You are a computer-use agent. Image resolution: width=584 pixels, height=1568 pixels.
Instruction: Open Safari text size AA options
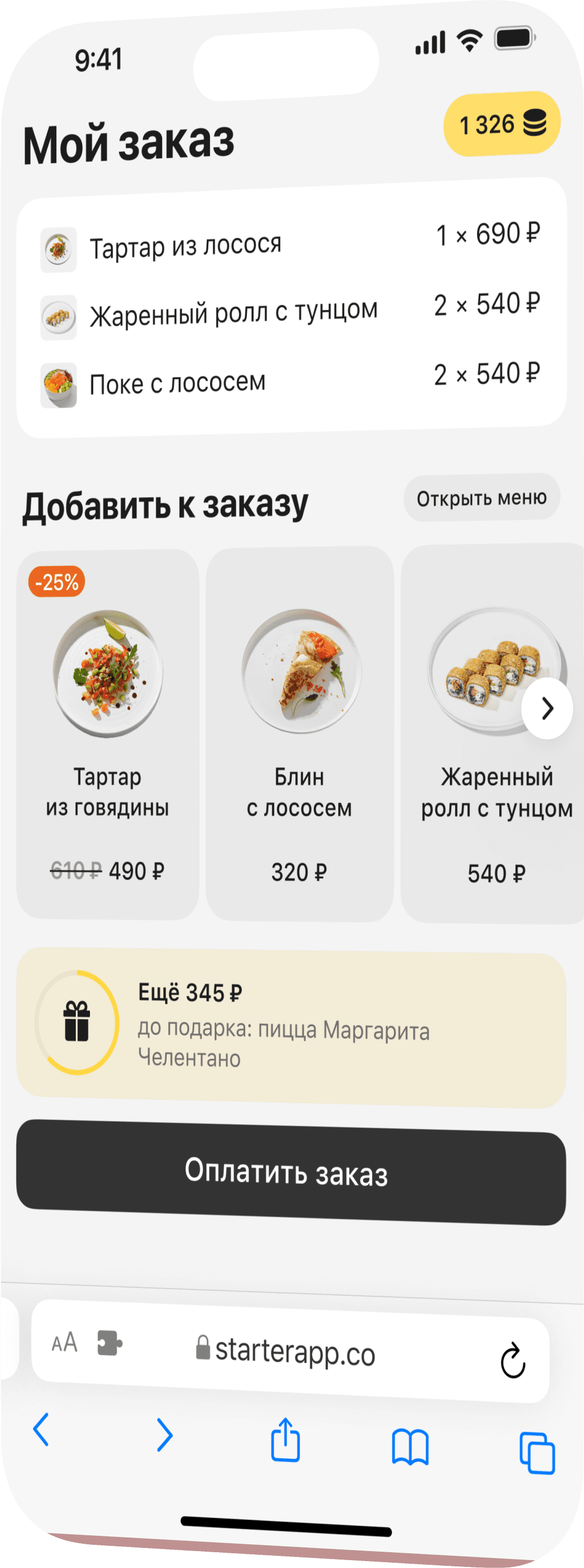click(65, 1341)
